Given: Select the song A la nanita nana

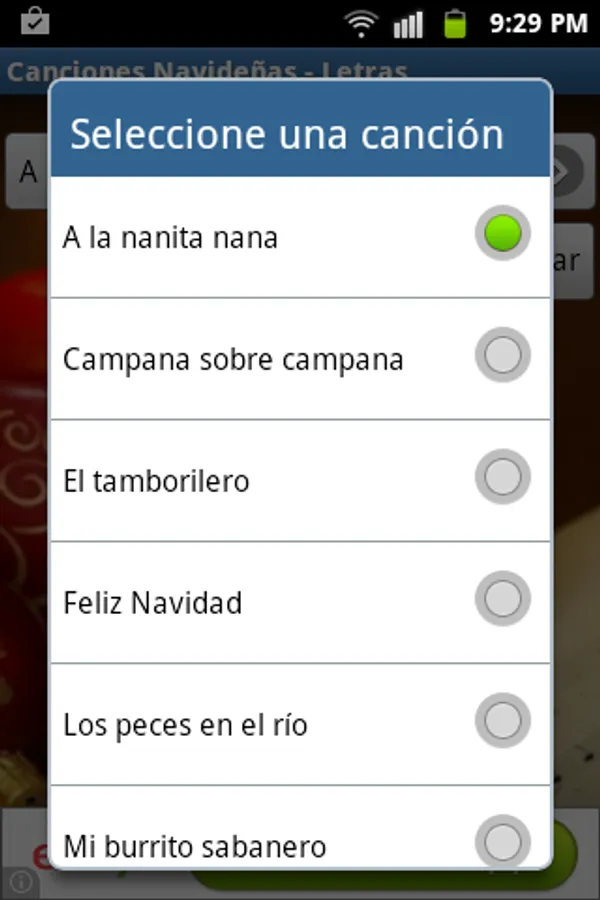Looking at the screenshot, I should click(x=300, y=237).
